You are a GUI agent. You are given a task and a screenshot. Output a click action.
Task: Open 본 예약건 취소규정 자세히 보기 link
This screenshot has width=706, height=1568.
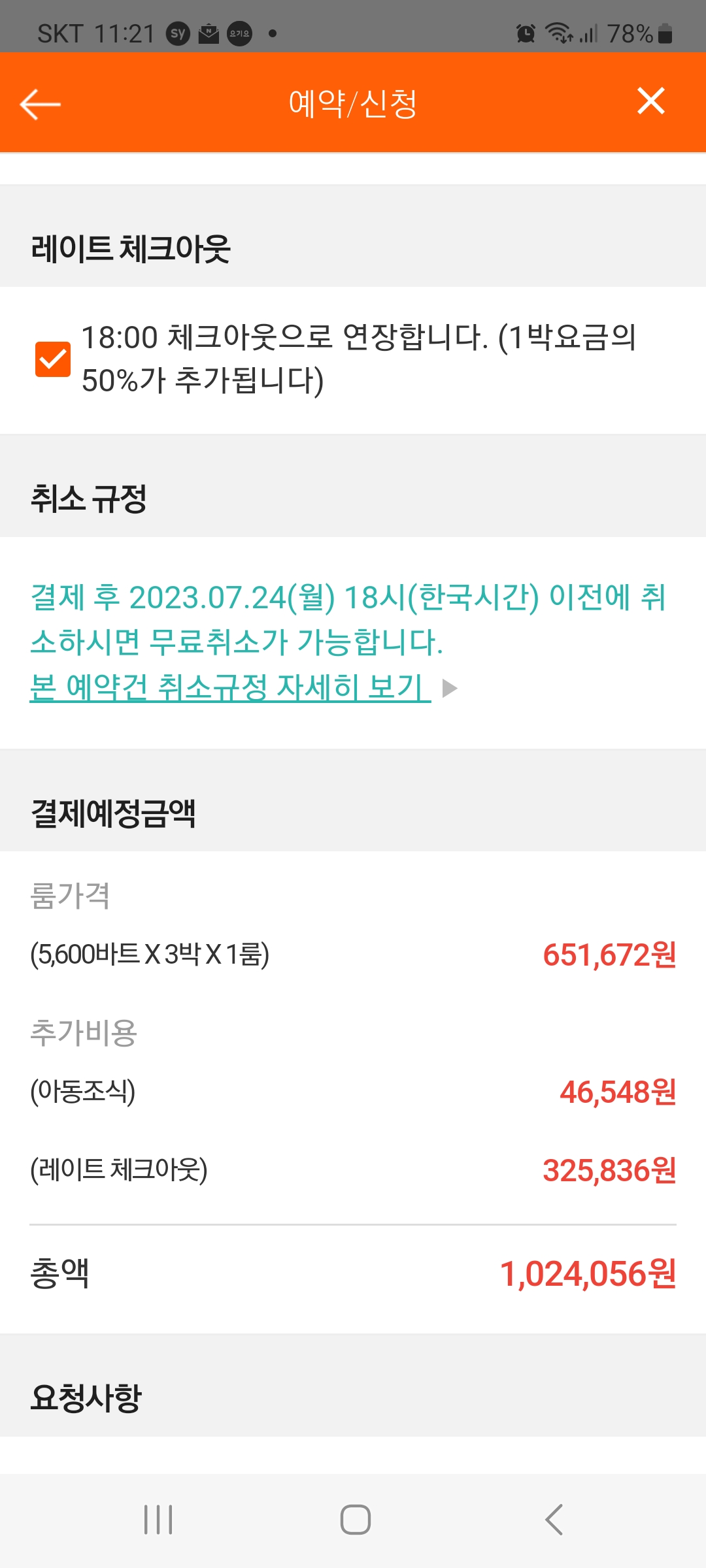point(230,687)
